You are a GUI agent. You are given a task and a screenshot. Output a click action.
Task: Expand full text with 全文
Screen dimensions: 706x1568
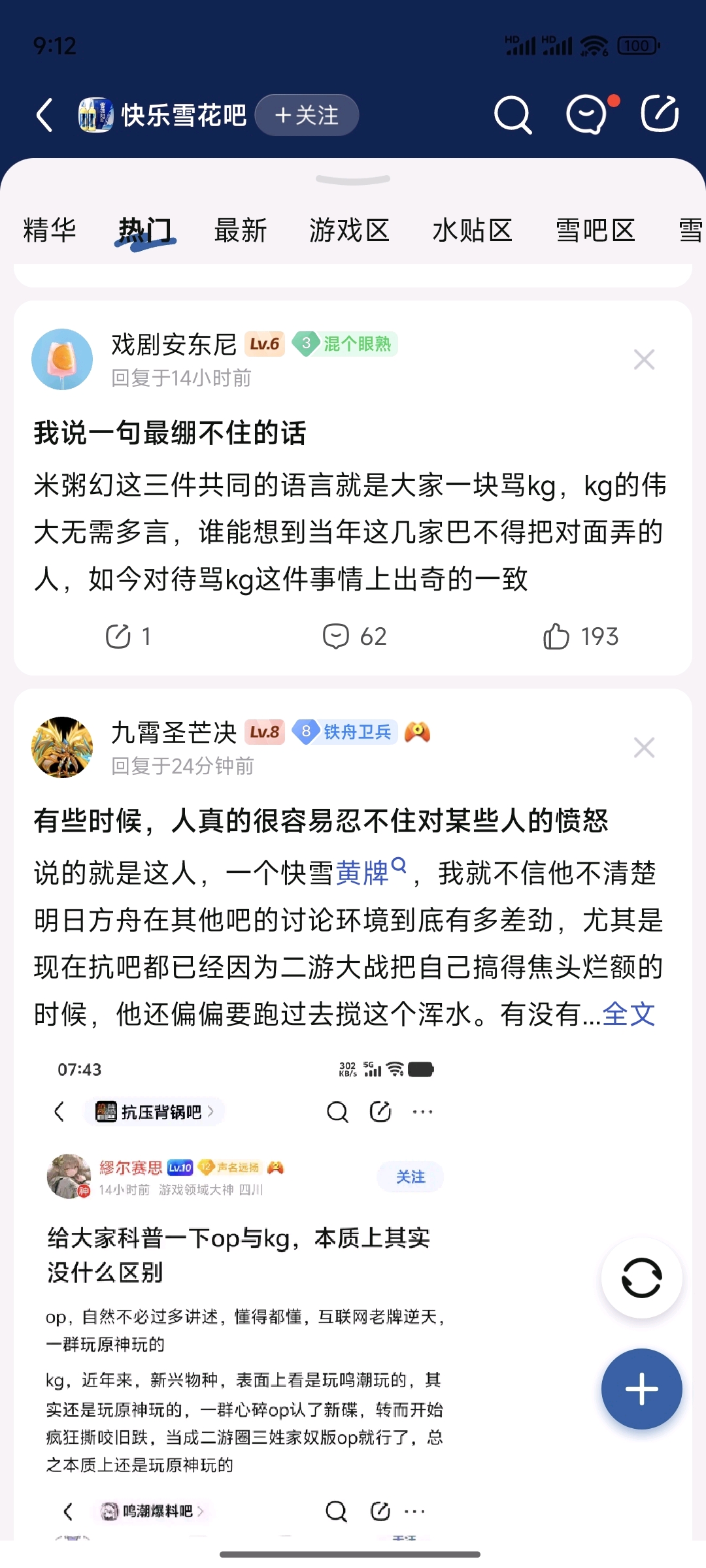(x=628, y=1014)
